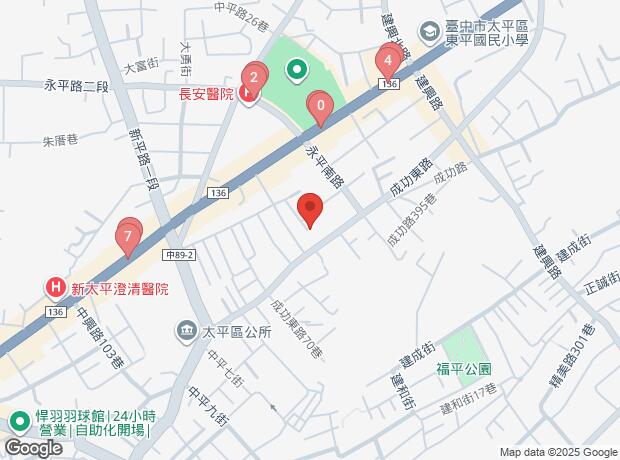Open 悍羽羽球館 place icon
620x460 pixels.
click(18, 421)
